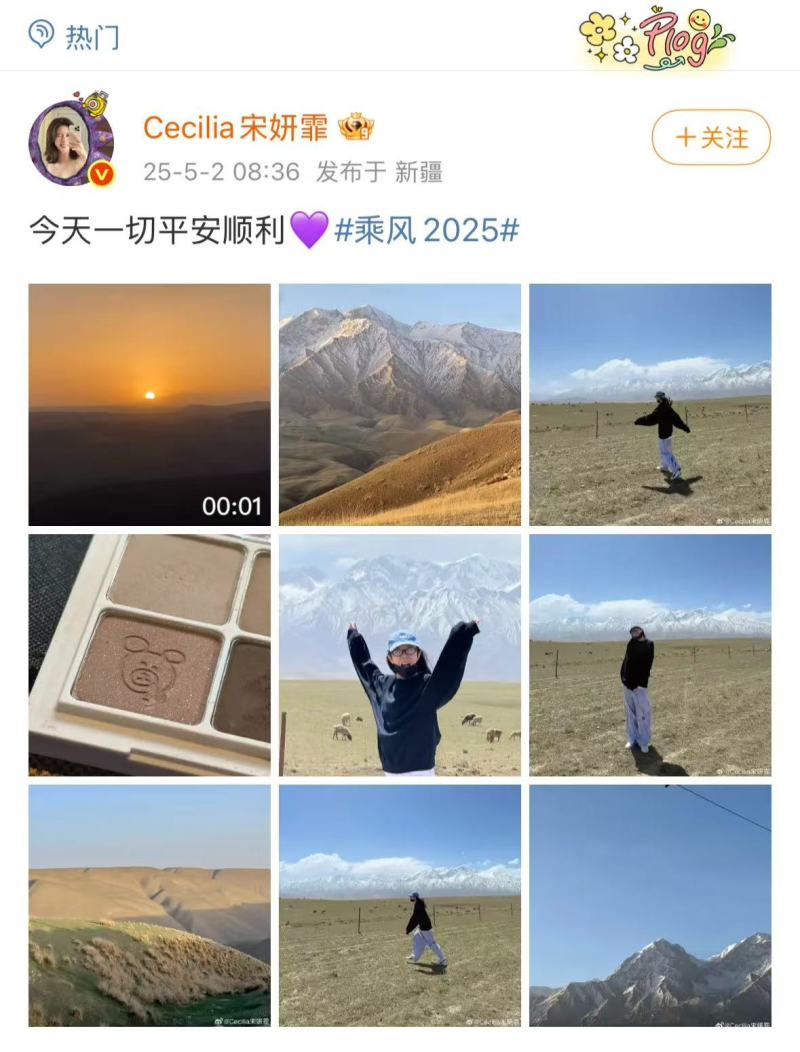View the mountain peak photo with the overhead wire

(x=650, y=905)
